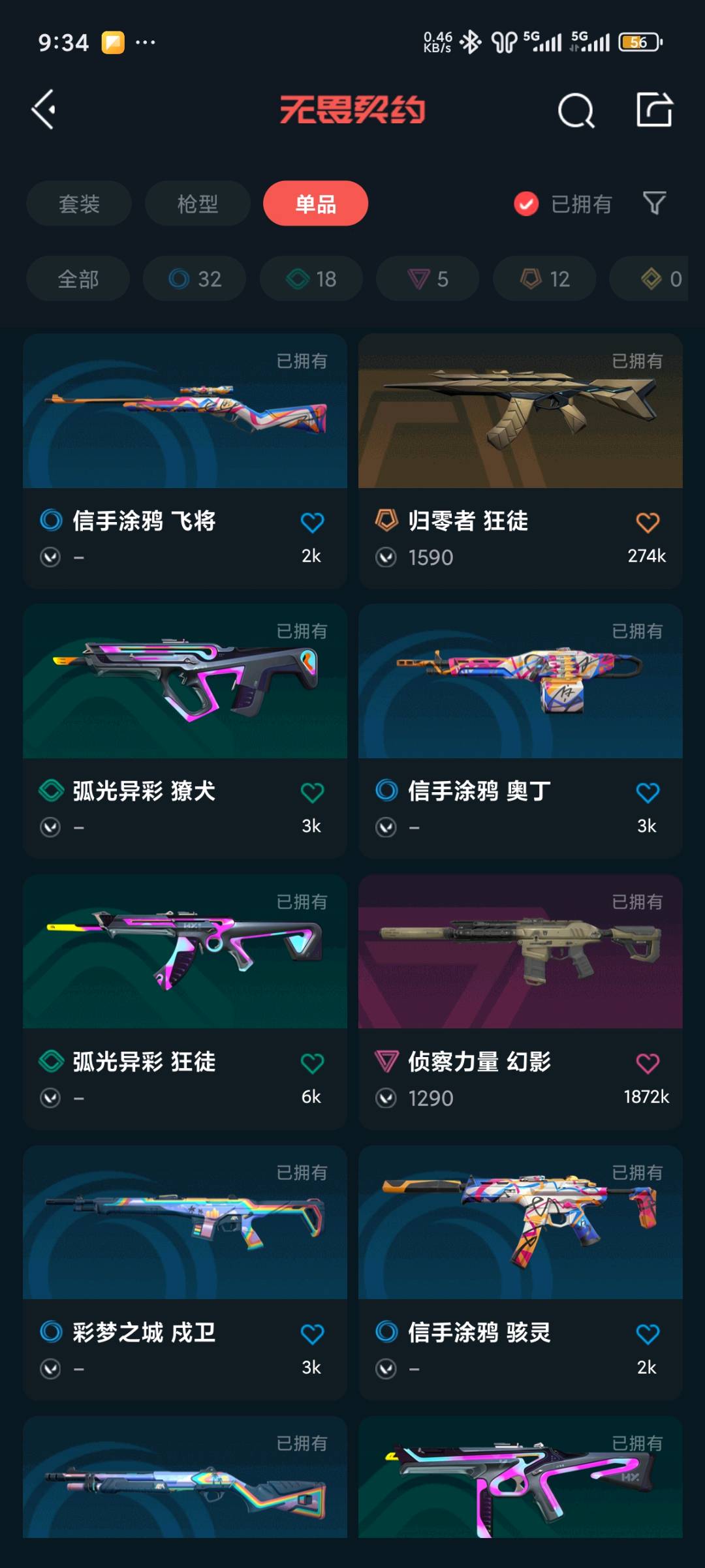
Task: Filter by the orange chip showing 12
Action: 544,279
